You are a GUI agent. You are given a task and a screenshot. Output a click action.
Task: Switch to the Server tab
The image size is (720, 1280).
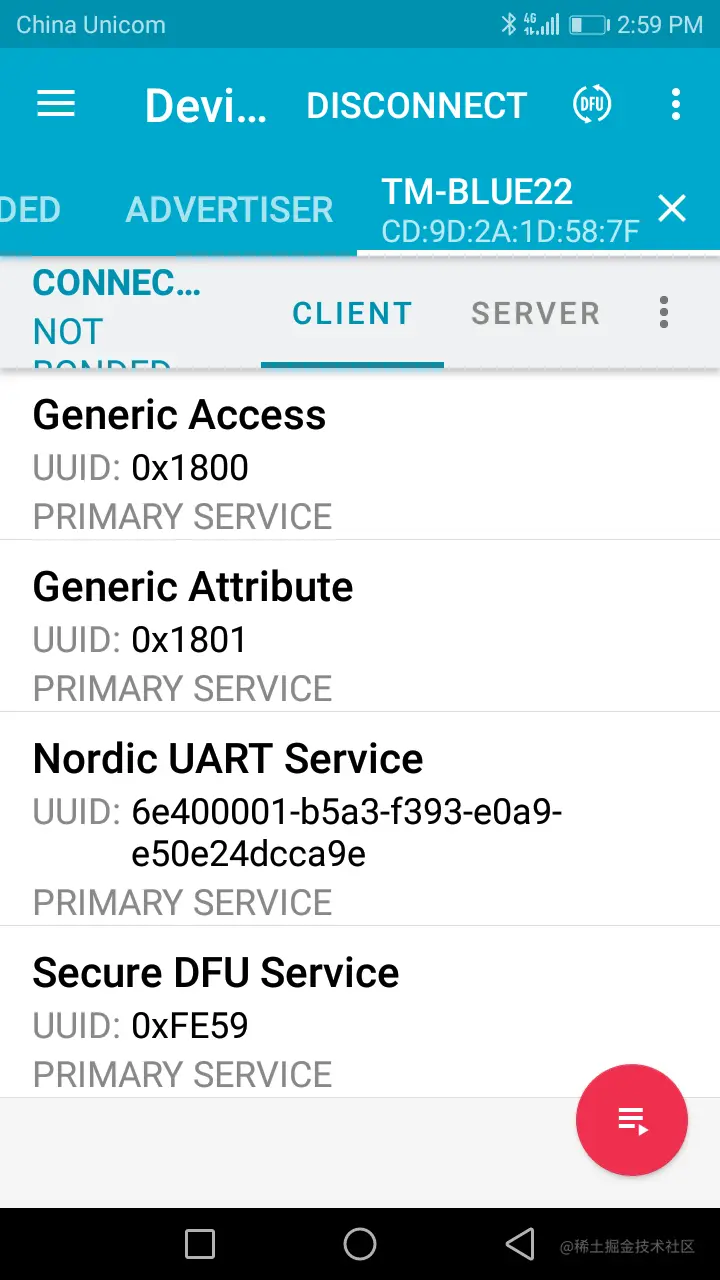pos(536,313)
